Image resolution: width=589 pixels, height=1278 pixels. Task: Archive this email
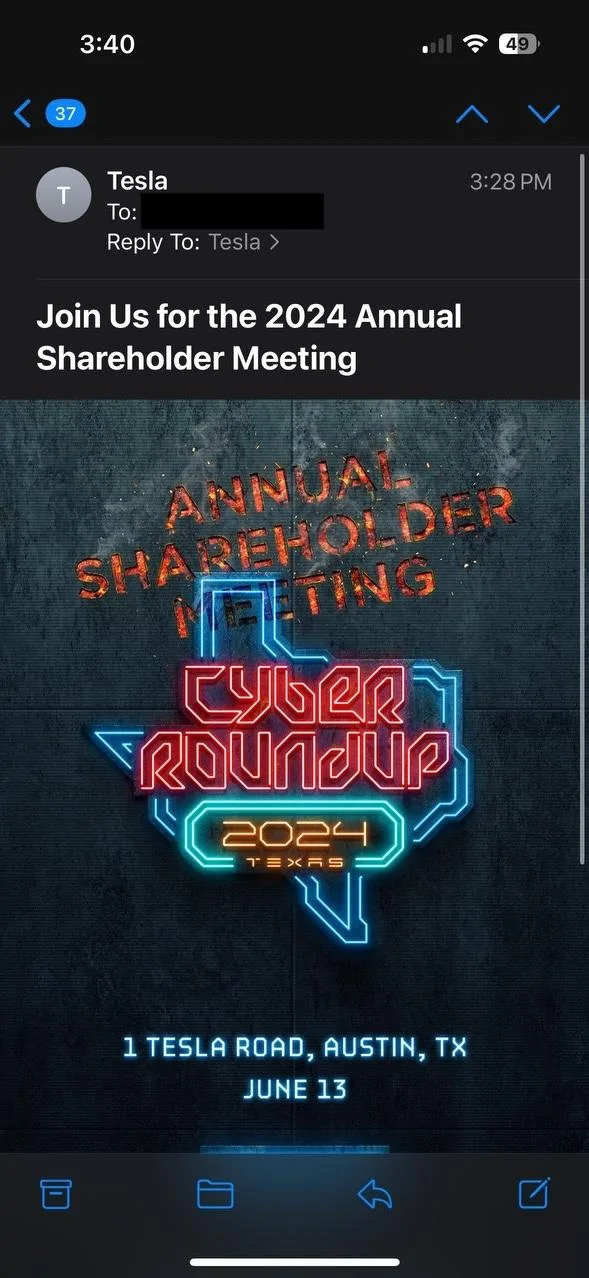click(x=56, y=1193)
